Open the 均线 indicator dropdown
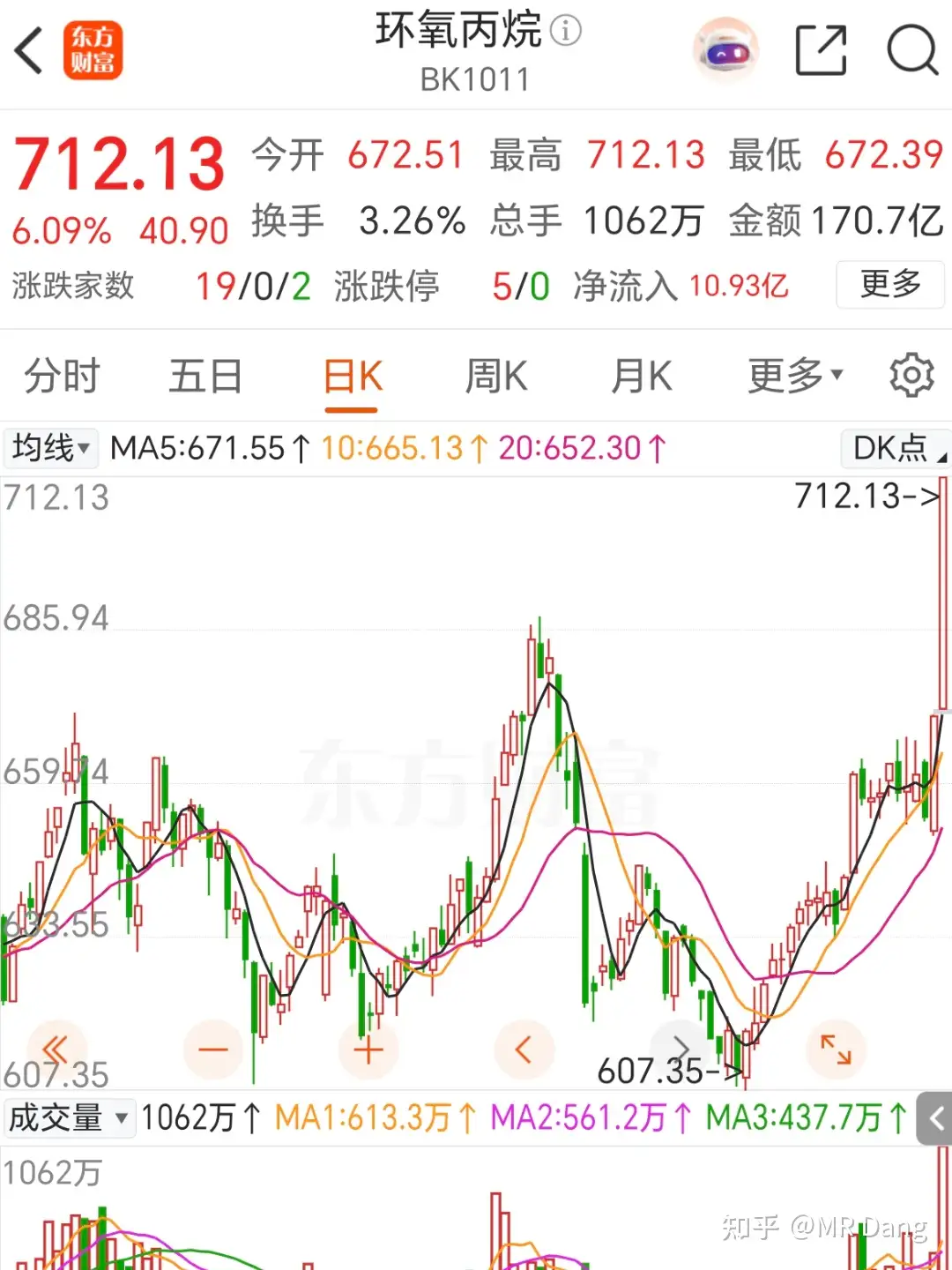The image size is (952, 1270). click(x=49, y=448)
